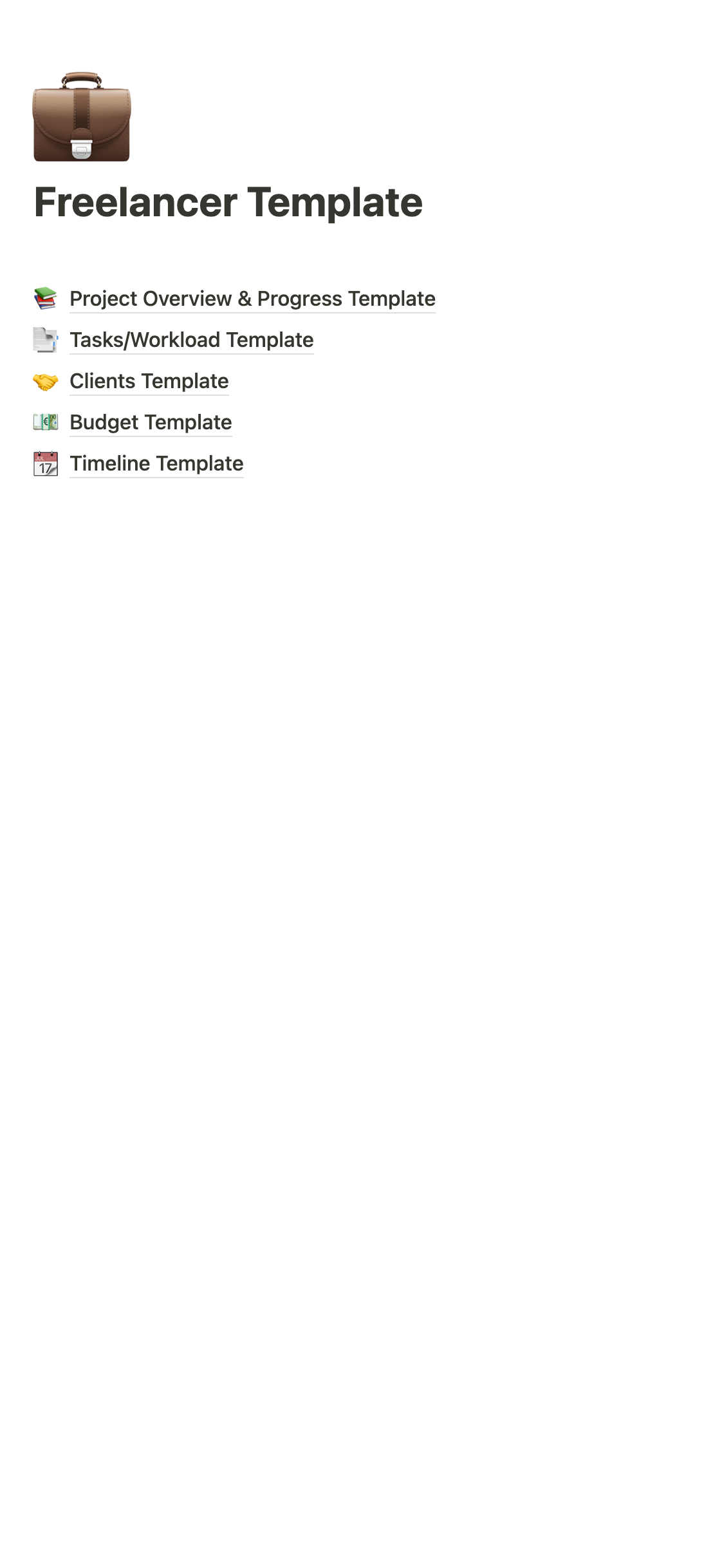This screenshot has height=1568, width=724.
Task: Open the Tasks/Workload Template page
Action: coord(191,340)
